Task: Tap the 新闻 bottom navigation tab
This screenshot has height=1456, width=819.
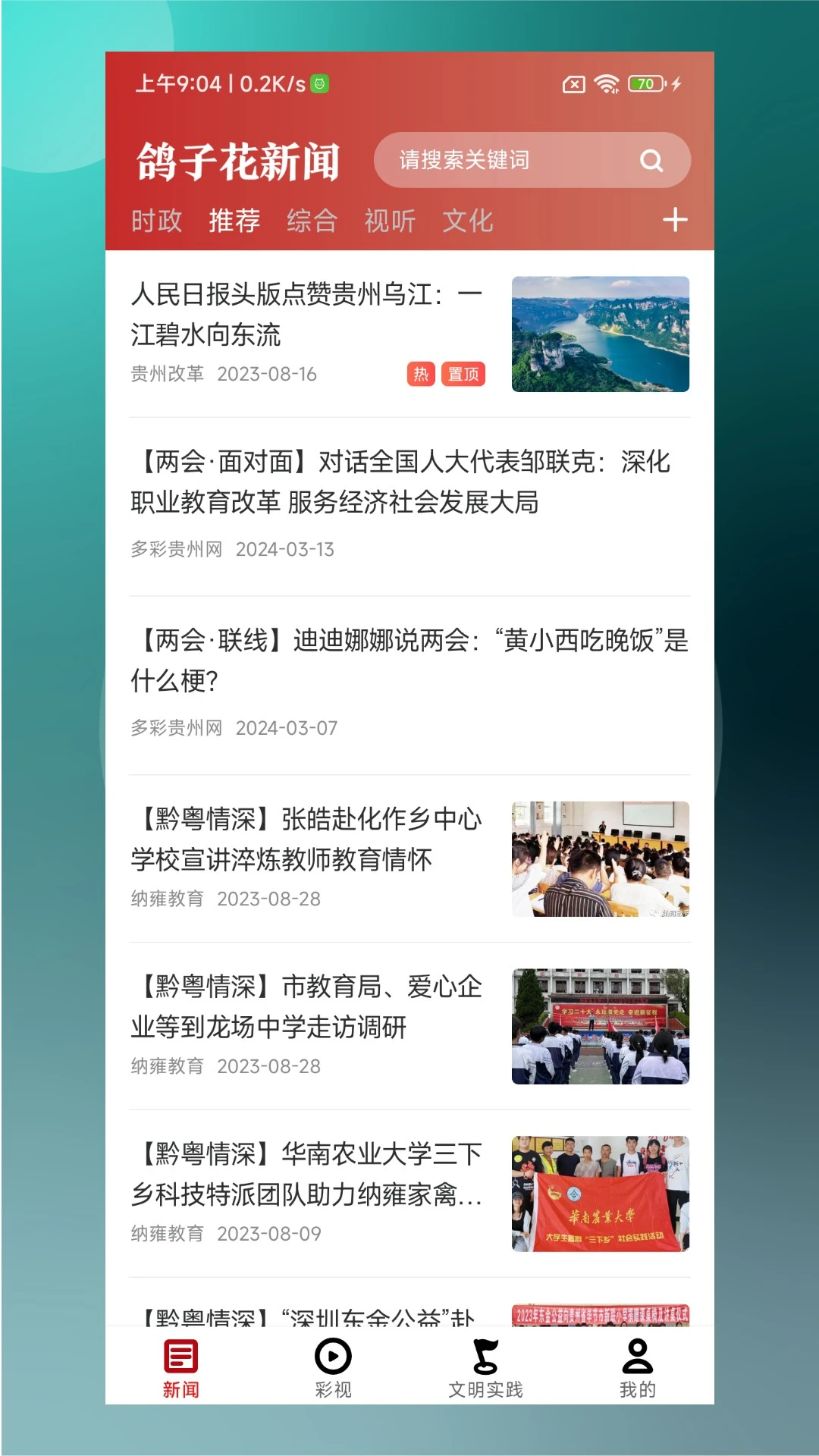Action: tap(181, 1368)
